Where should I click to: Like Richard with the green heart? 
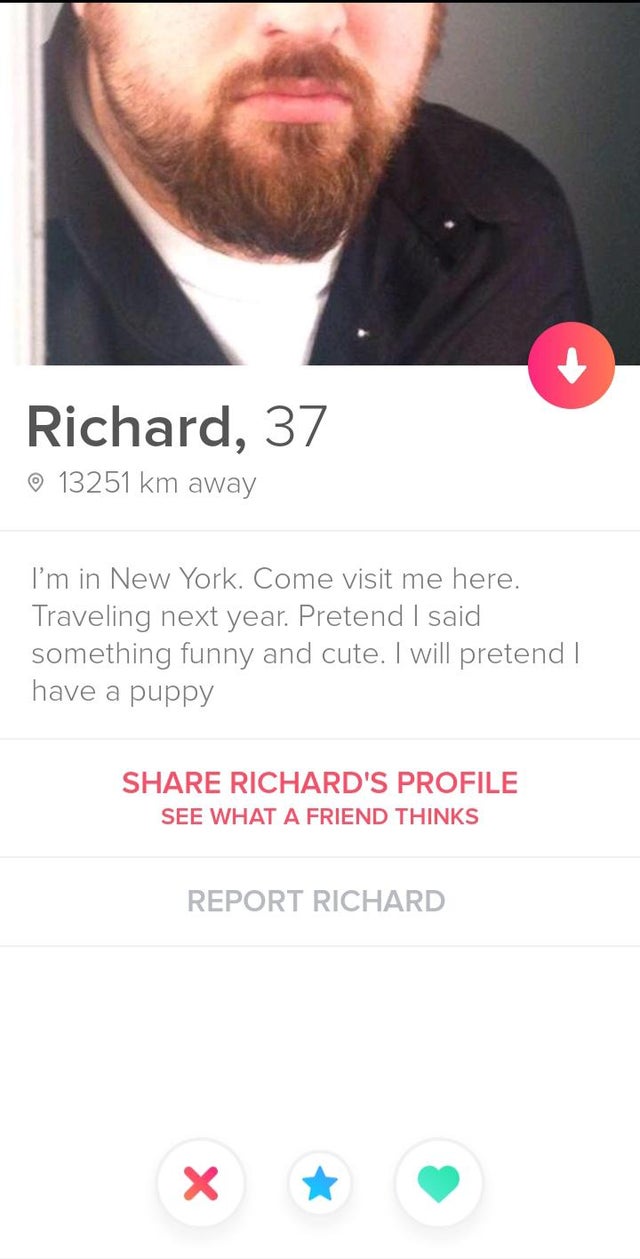(438, 1184)
